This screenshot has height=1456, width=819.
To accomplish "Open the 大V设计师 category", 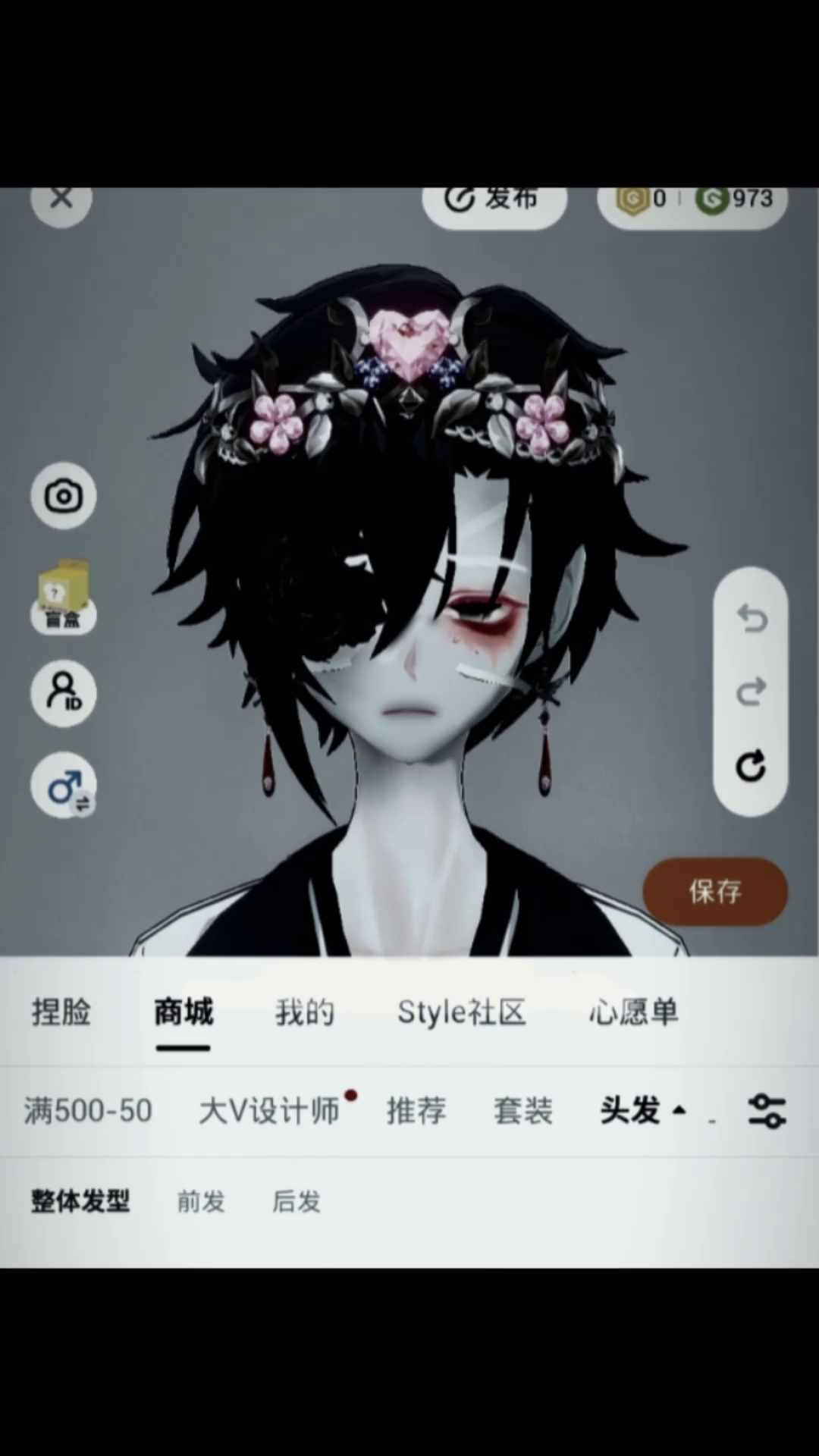I will click(x=269, y=1111).
